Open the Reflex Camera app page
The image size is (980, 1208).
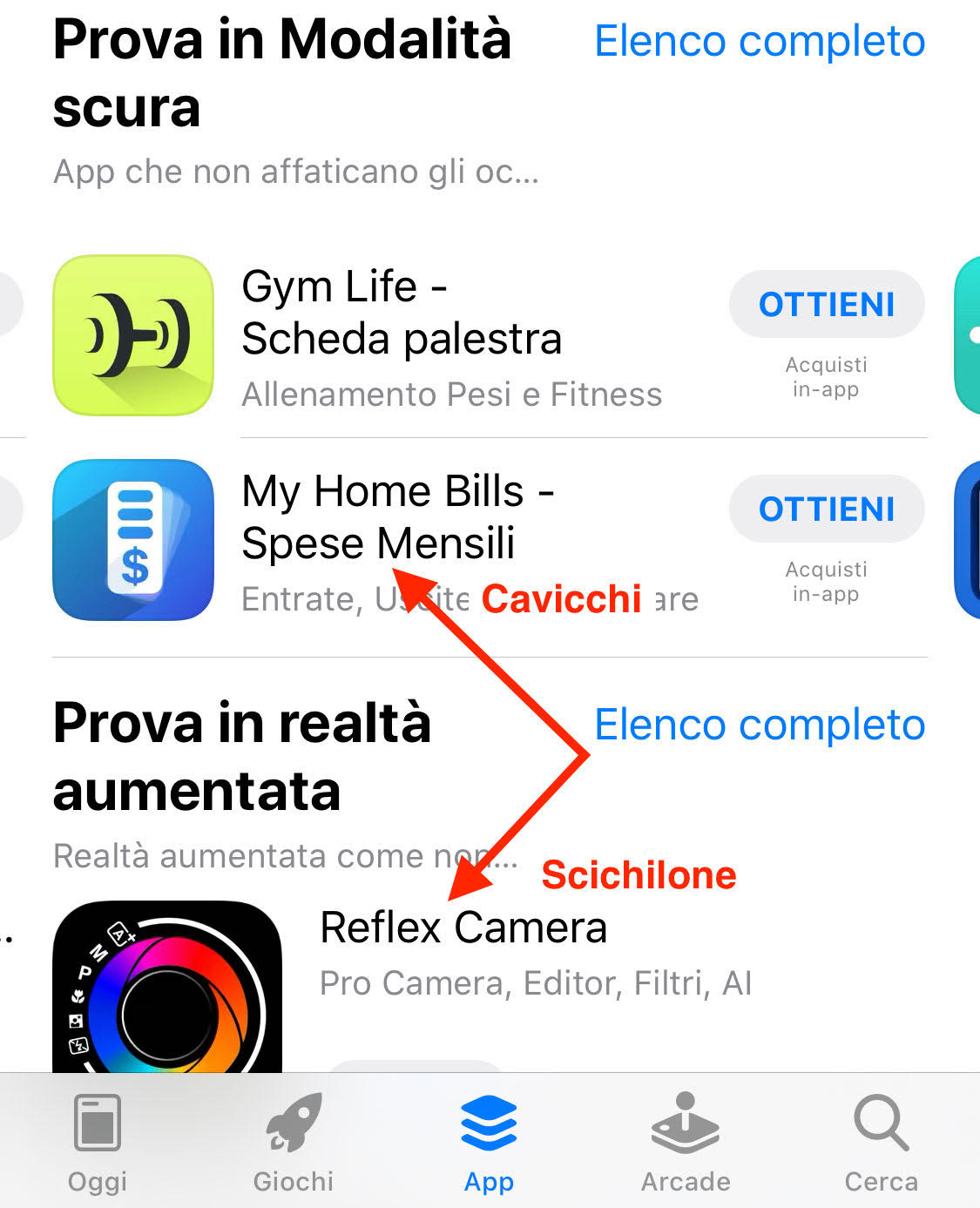click(x=463, y=928)
